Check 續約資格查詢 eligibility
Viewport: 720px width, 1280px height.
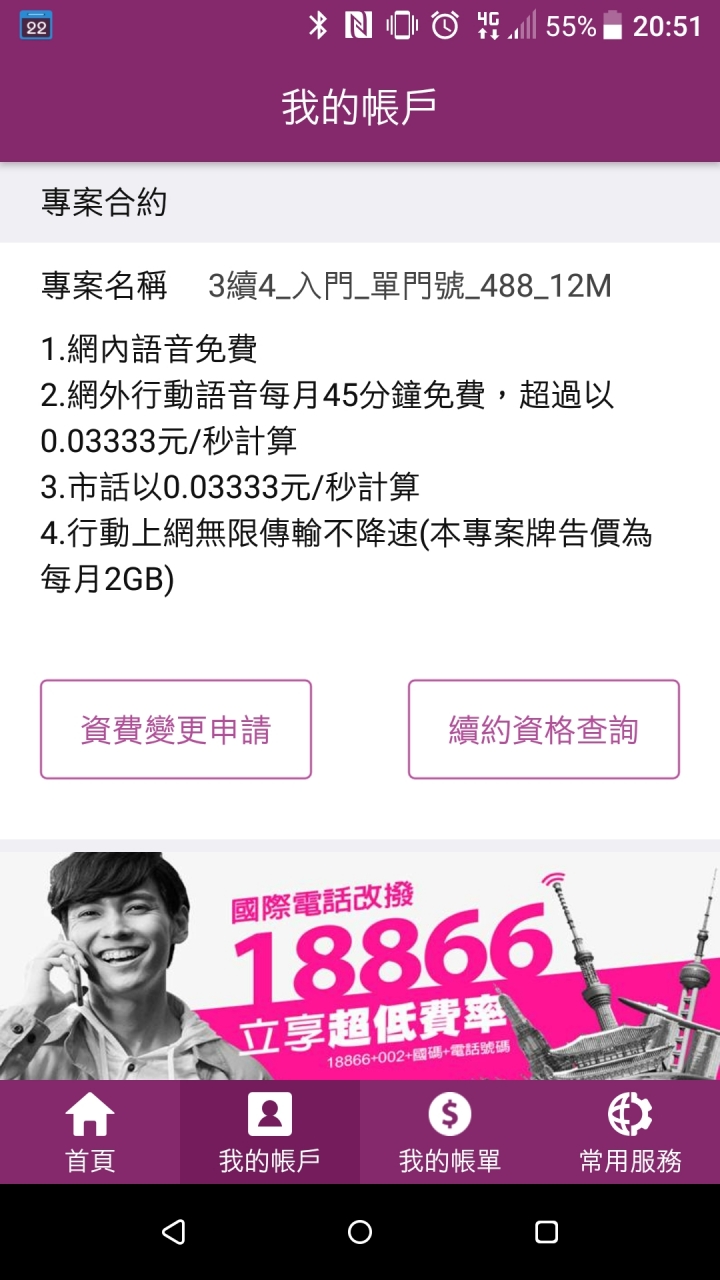pos(543,729)
